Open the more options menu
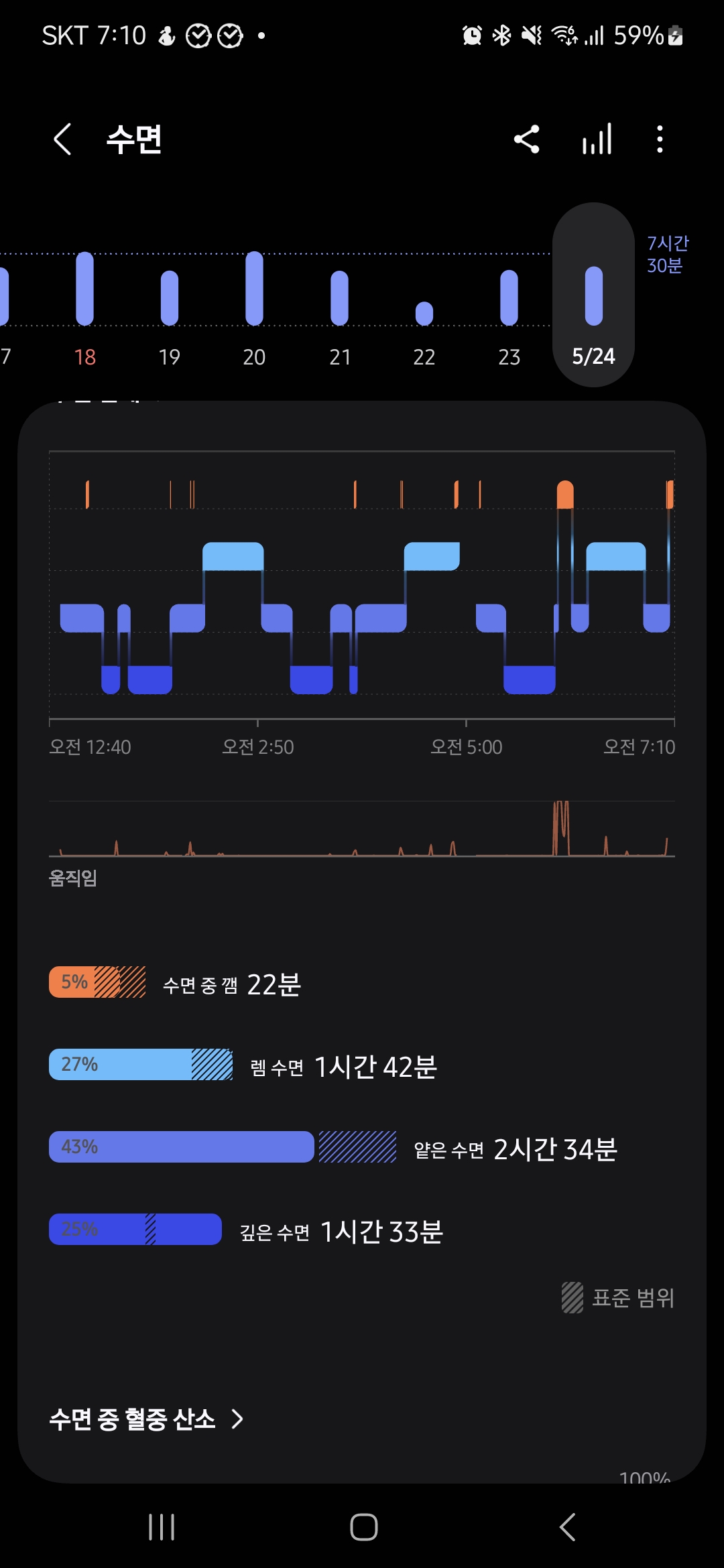The image size is (724, 1568). (x=660, y=139)
